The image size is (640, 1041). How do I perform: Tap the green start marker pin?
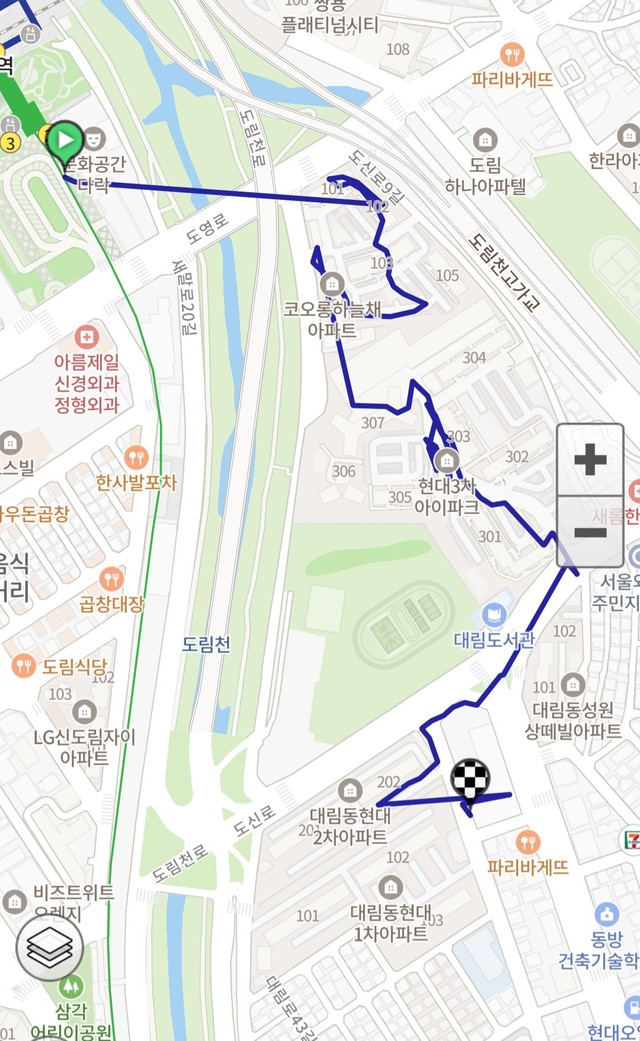coord(65,143)
